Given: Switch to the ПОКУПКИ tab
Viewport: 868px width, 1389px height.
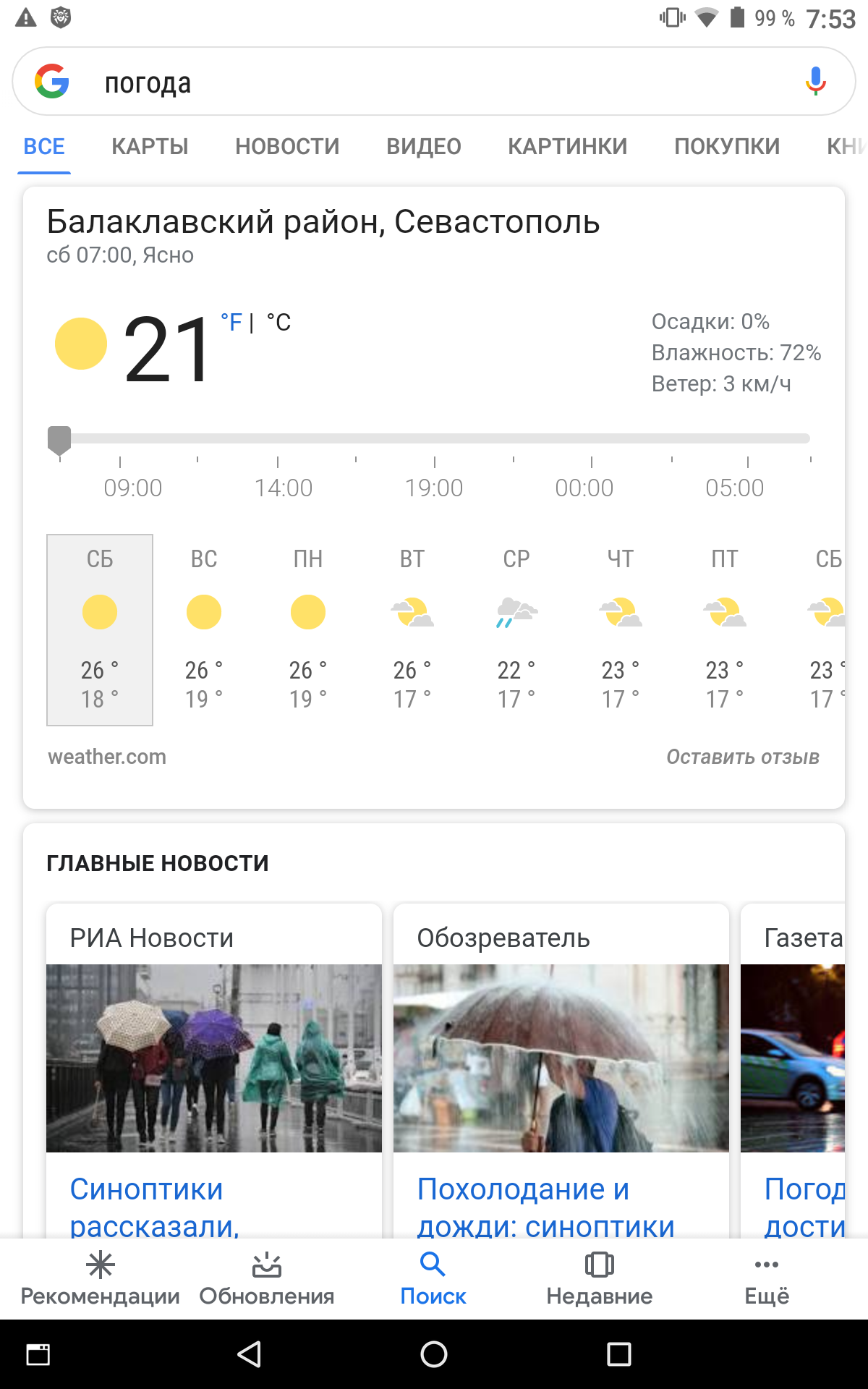Looking at the screenshot, I should click(727, 146).
